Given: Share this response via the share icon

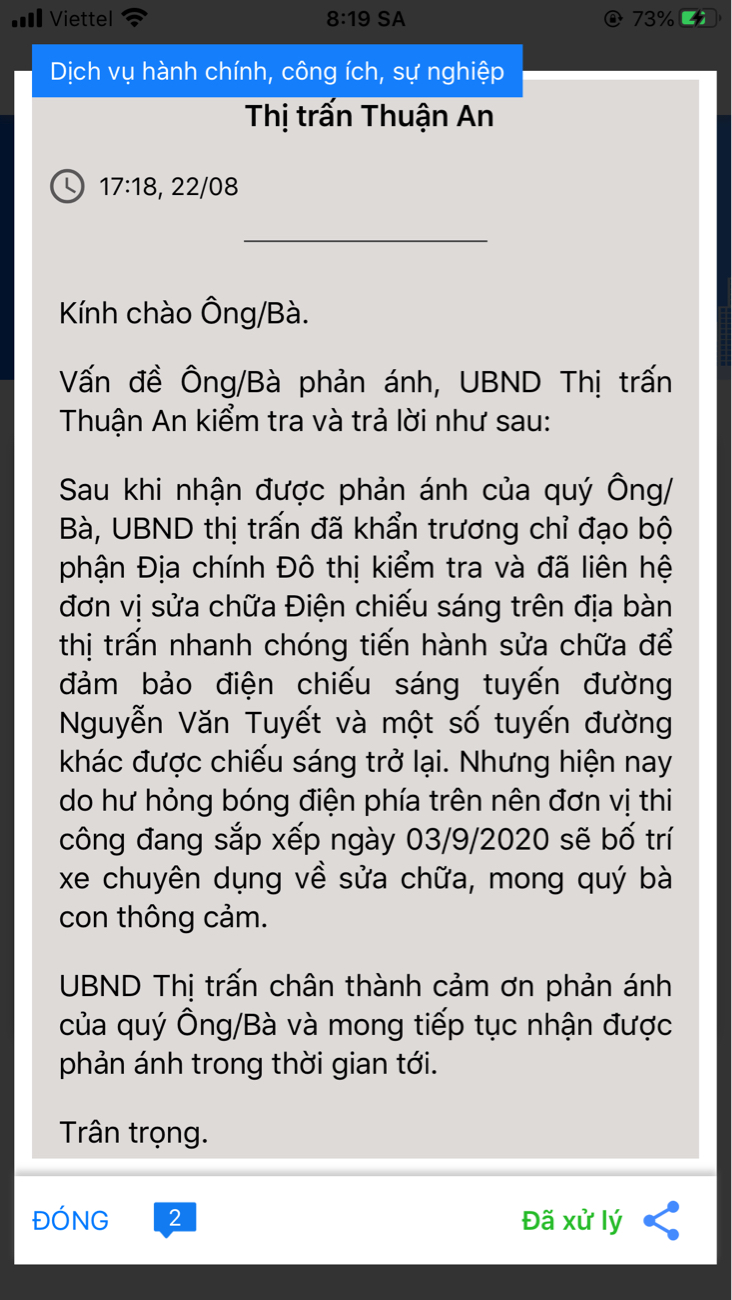Looking at the screenshot, I should tap(661, 1221).
